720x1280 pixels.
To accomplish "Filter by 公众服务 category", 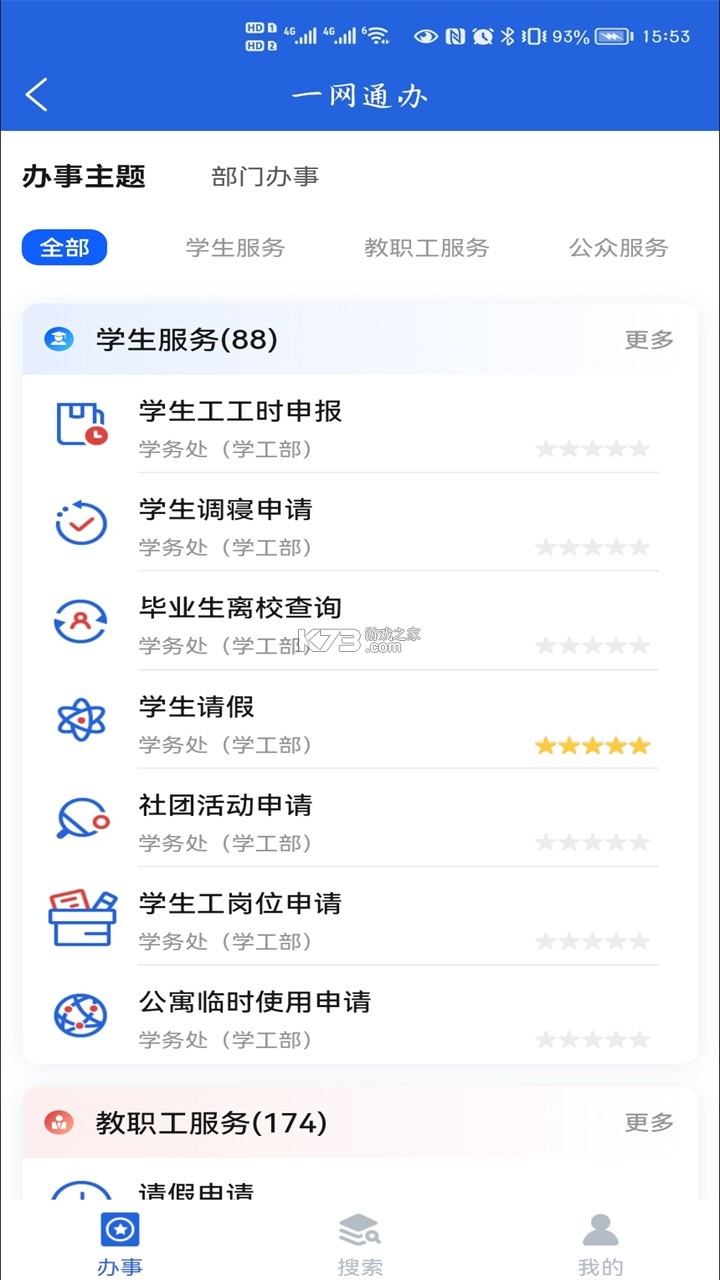I will click(x=618, y=248).
